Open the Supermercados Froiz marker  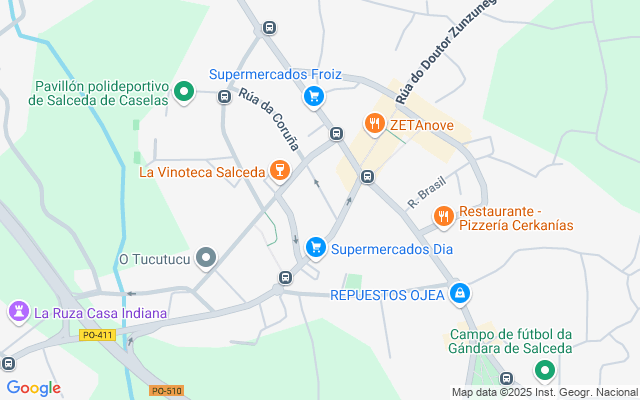click(x=314, y=97)
